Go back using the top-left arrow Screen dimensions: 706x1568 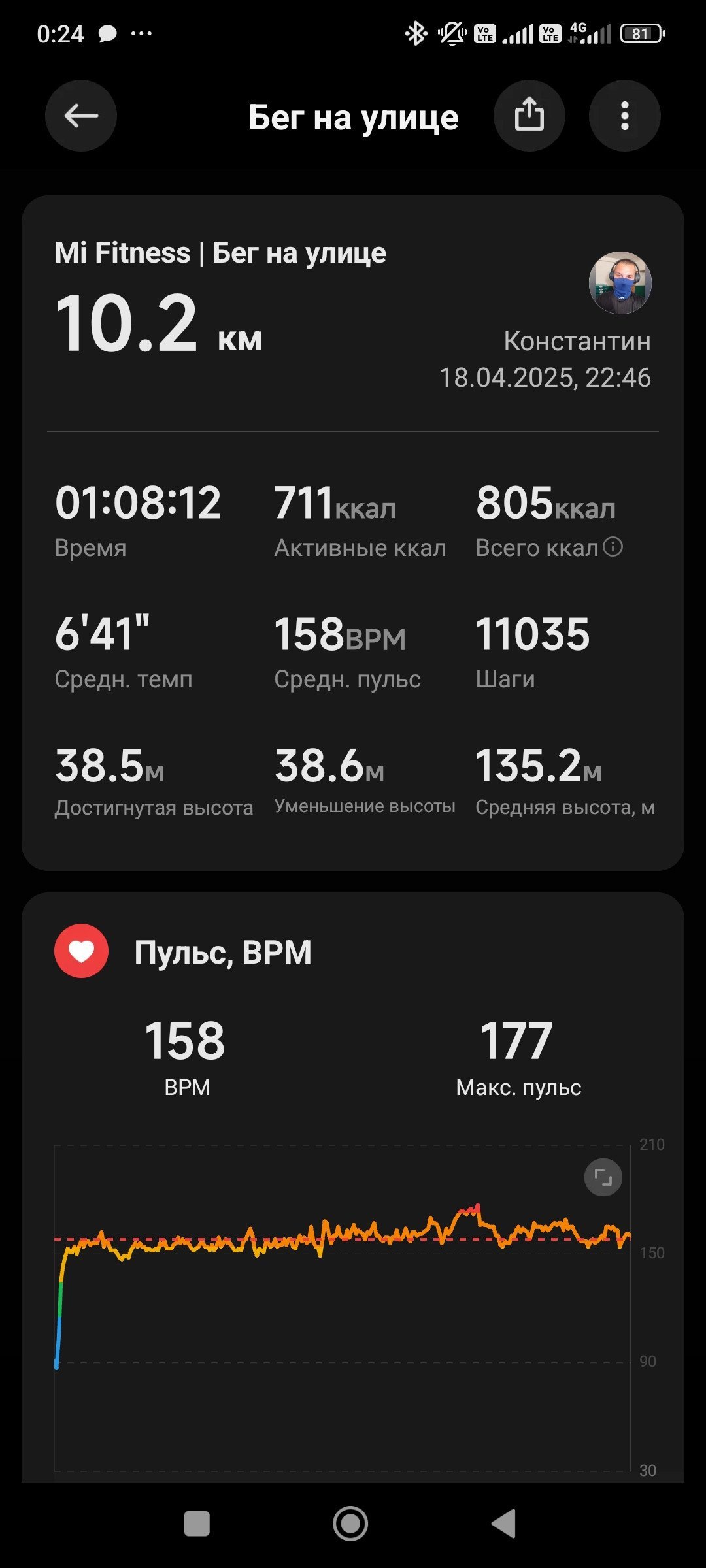[81, 116]
